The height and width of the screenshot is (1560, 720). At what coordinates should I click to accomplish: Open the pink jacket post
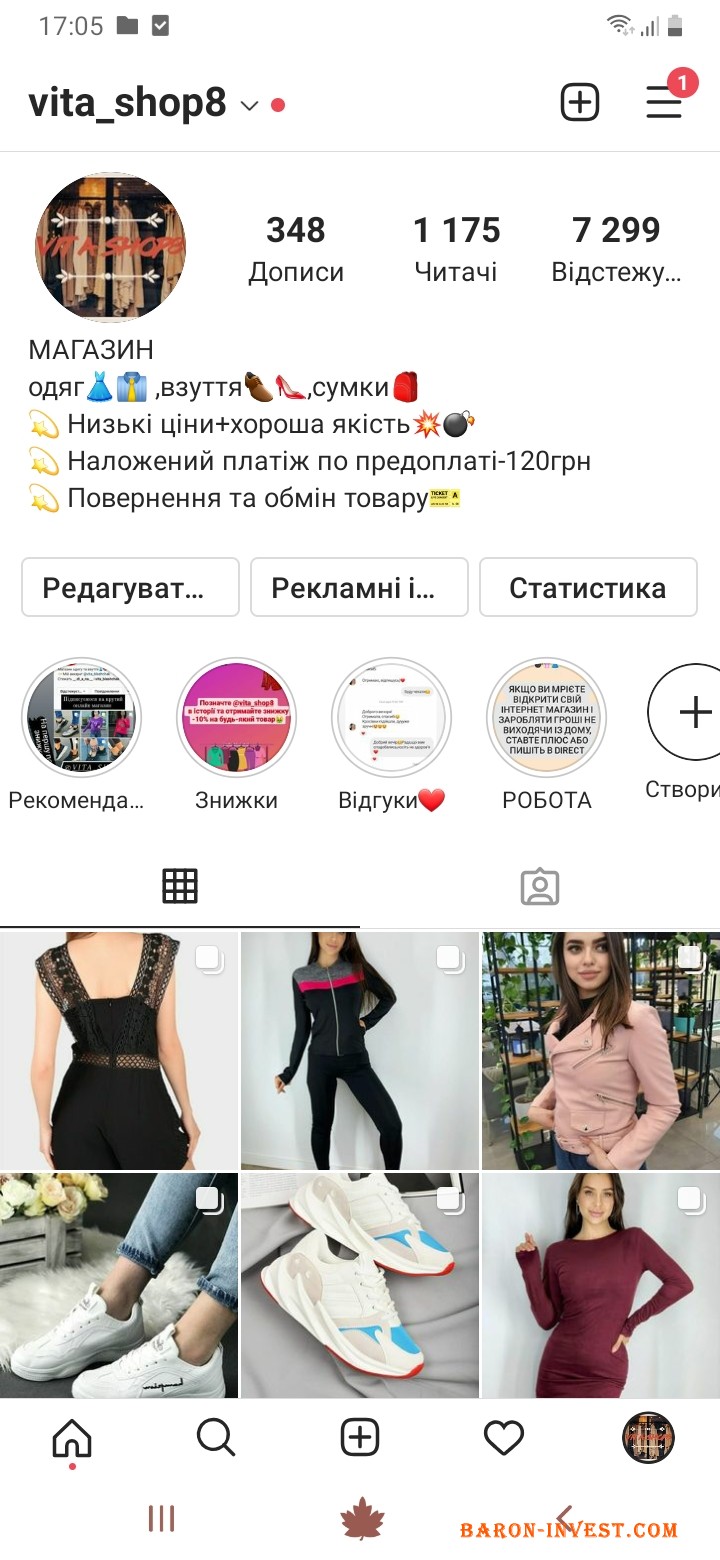coord(600,1050)
